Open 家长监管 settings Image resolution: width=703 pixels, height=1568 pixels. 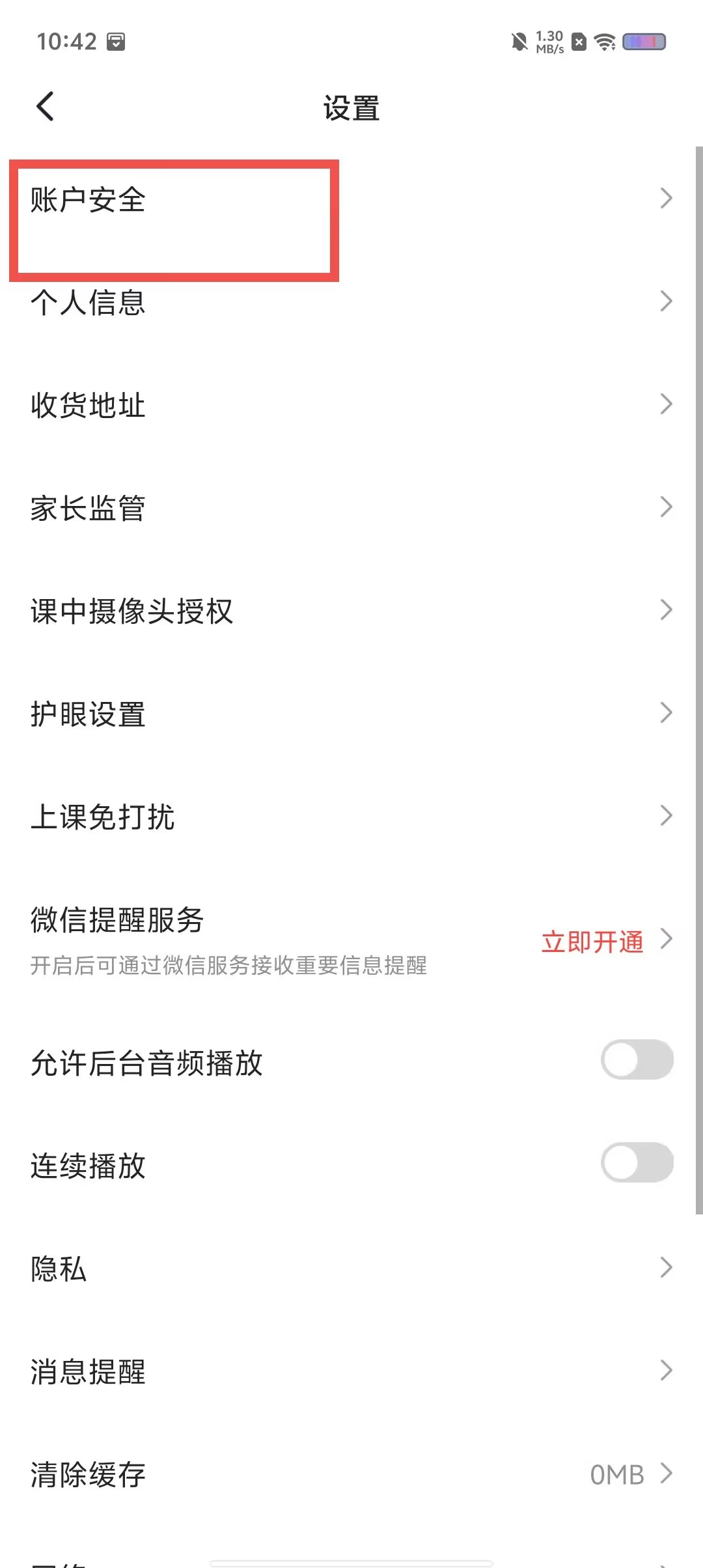pyautogui.click(x=351, y=507)
